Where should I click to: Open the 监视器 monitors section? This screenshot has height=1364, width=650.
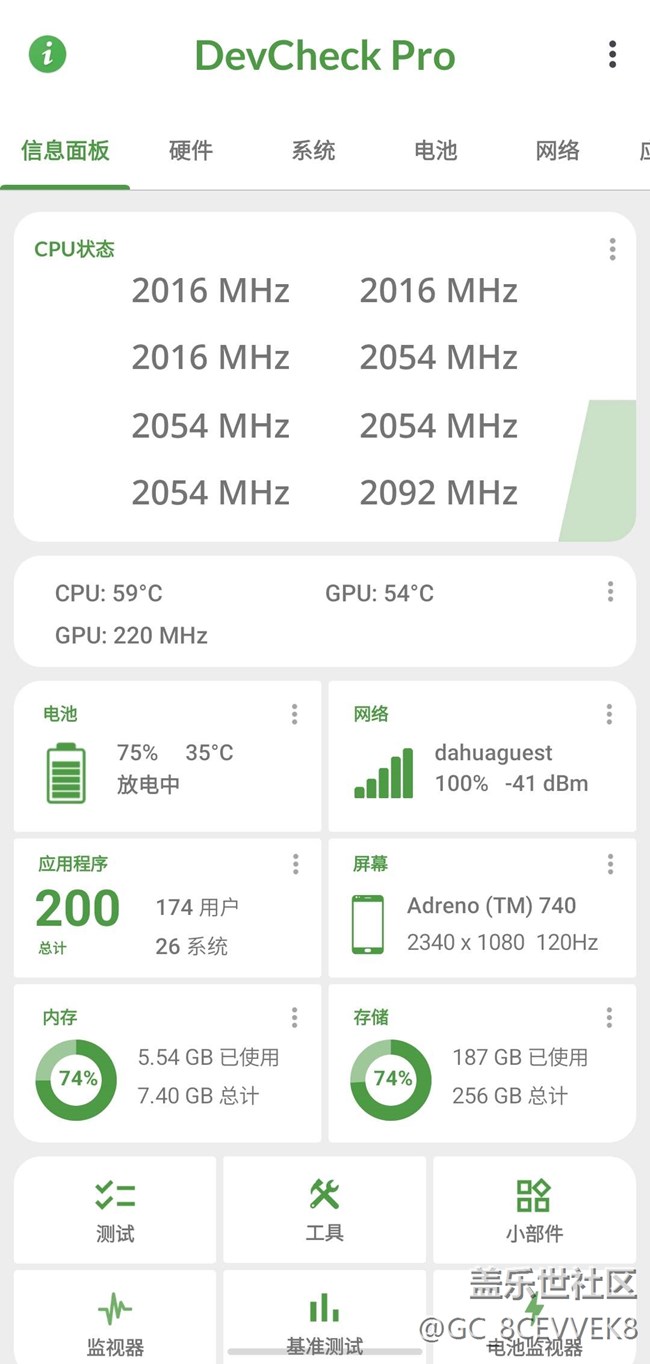(x=115, y=1320)
